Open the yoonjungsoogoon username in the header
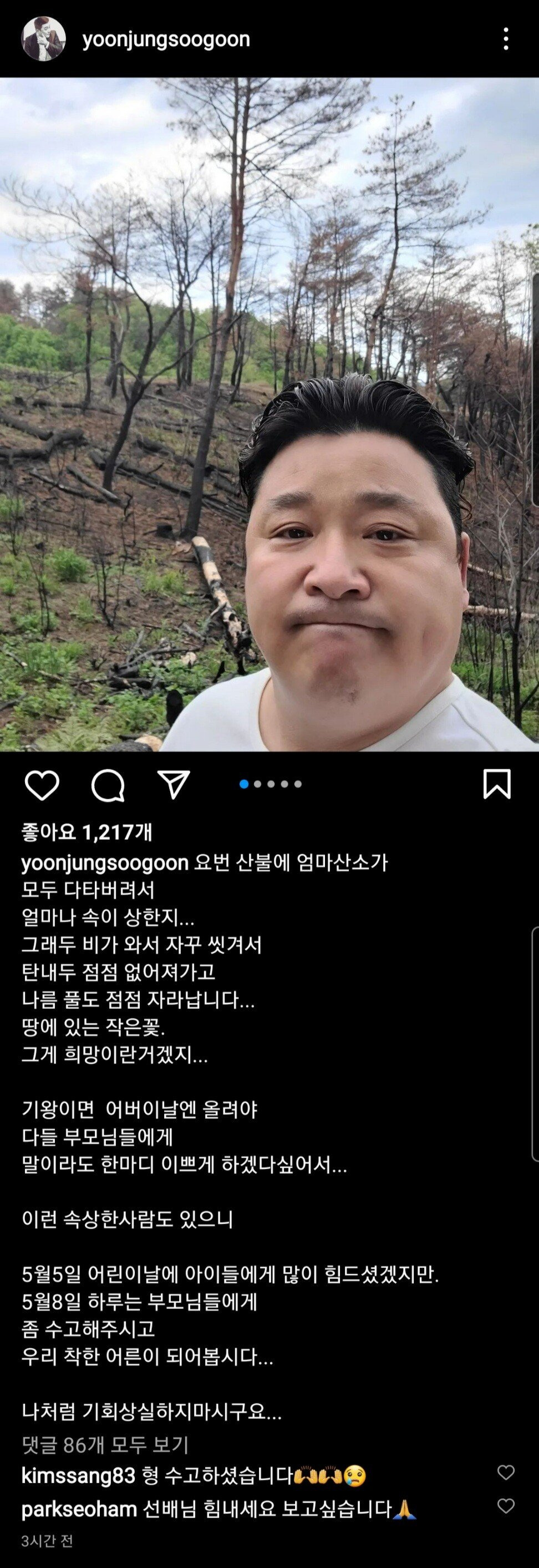Screen dimensions: 539x1568 click(x=166, y=39)
